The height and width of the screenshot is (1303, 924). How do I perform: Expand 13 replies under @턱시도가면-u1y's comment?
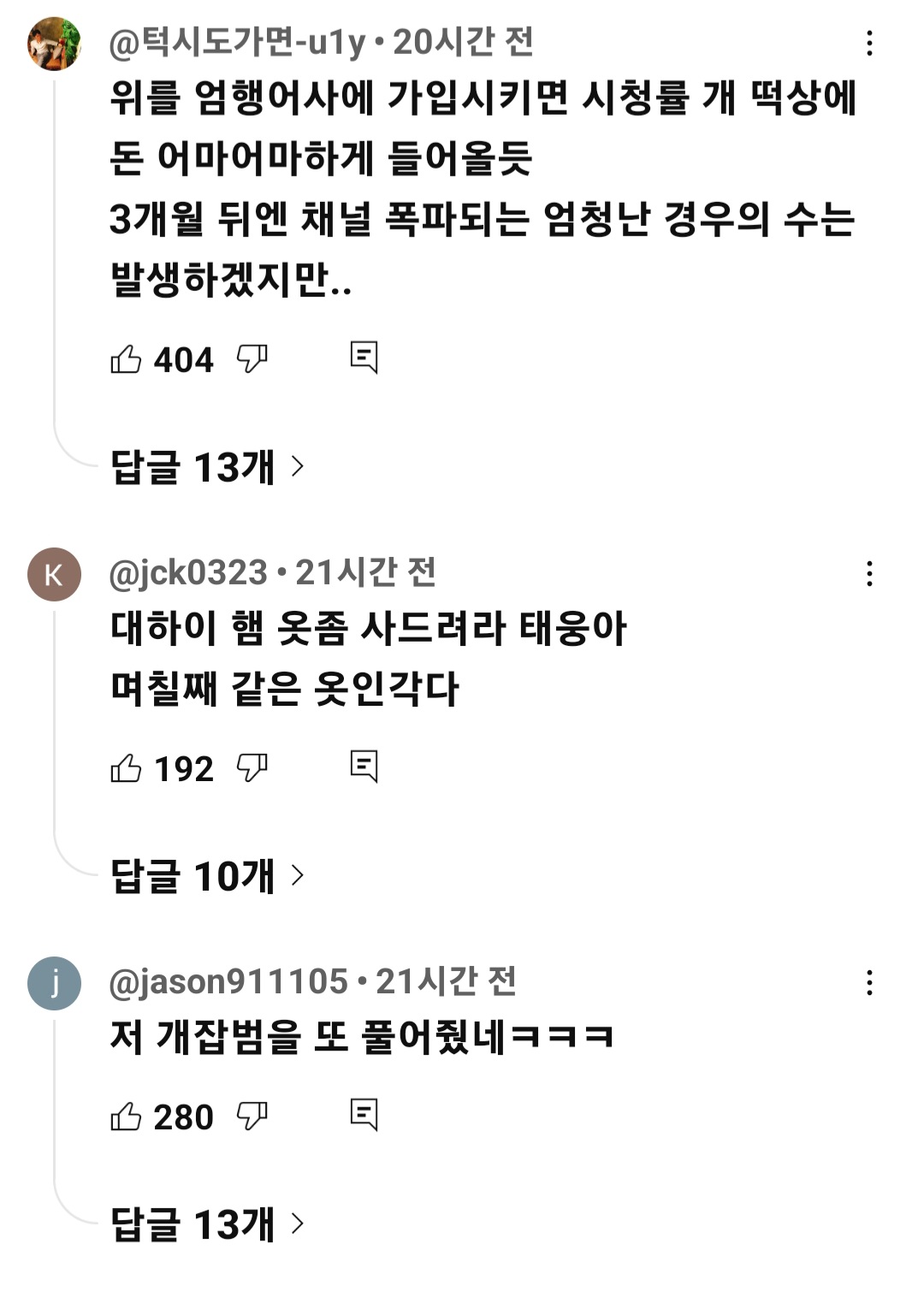click(x=207, y=467)
